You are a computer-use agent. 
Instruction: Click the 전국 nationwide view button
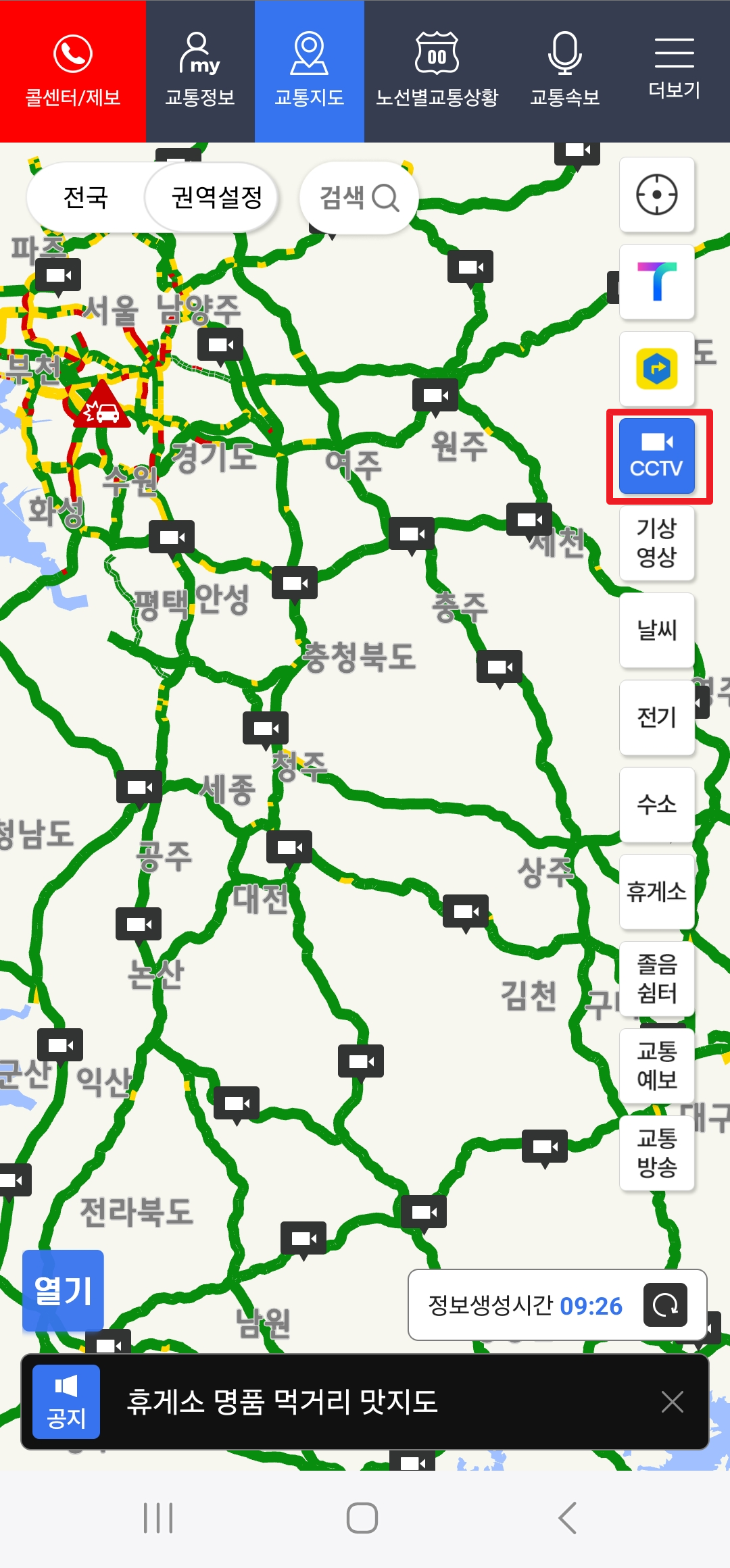pyautogui.click(x=86, y=197)
